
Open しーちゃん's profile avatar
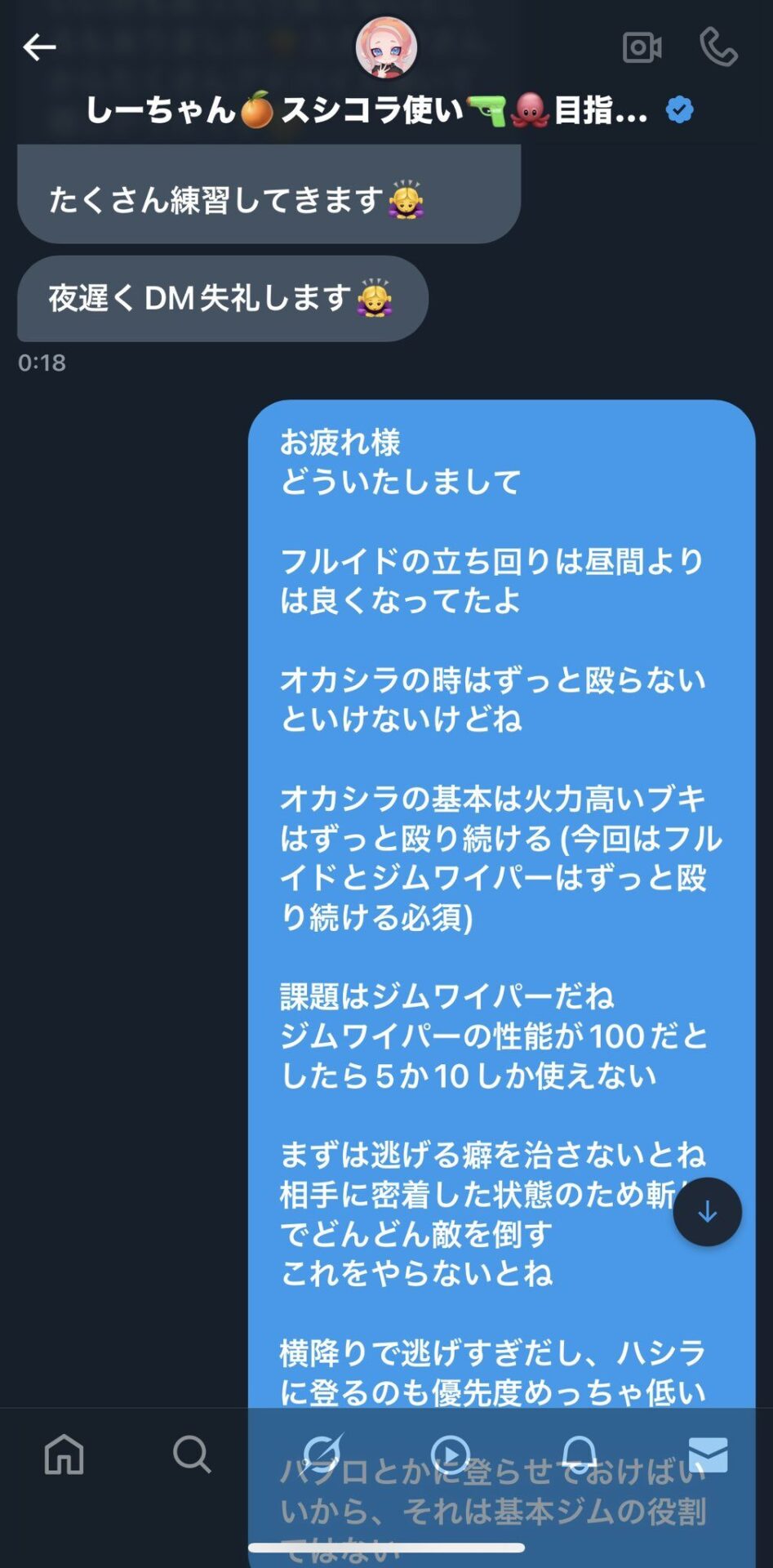click(386, 47)
